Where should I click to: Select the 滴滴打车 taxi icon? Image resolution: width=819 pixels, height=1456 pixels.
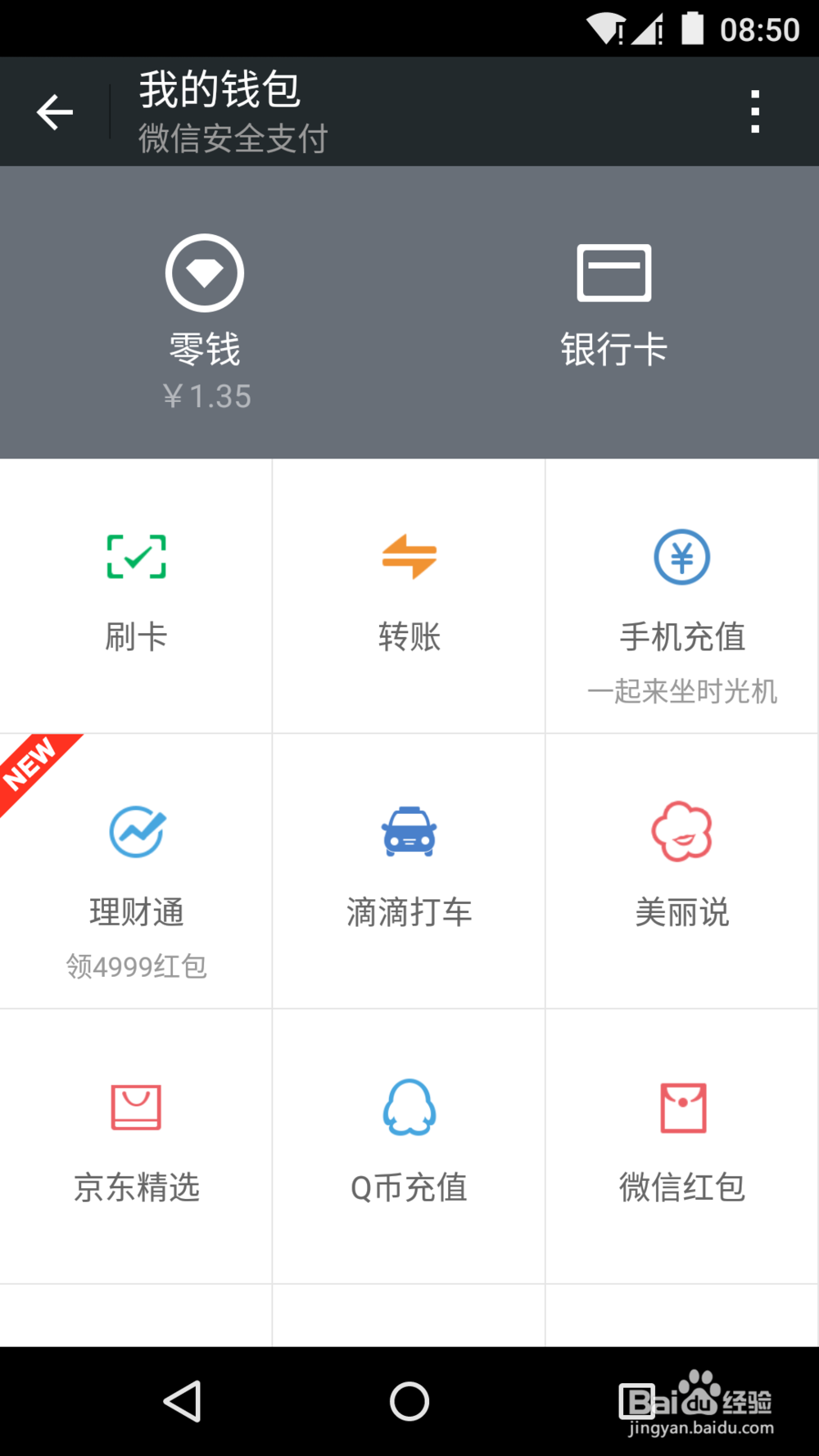click(x=409, y=830)
